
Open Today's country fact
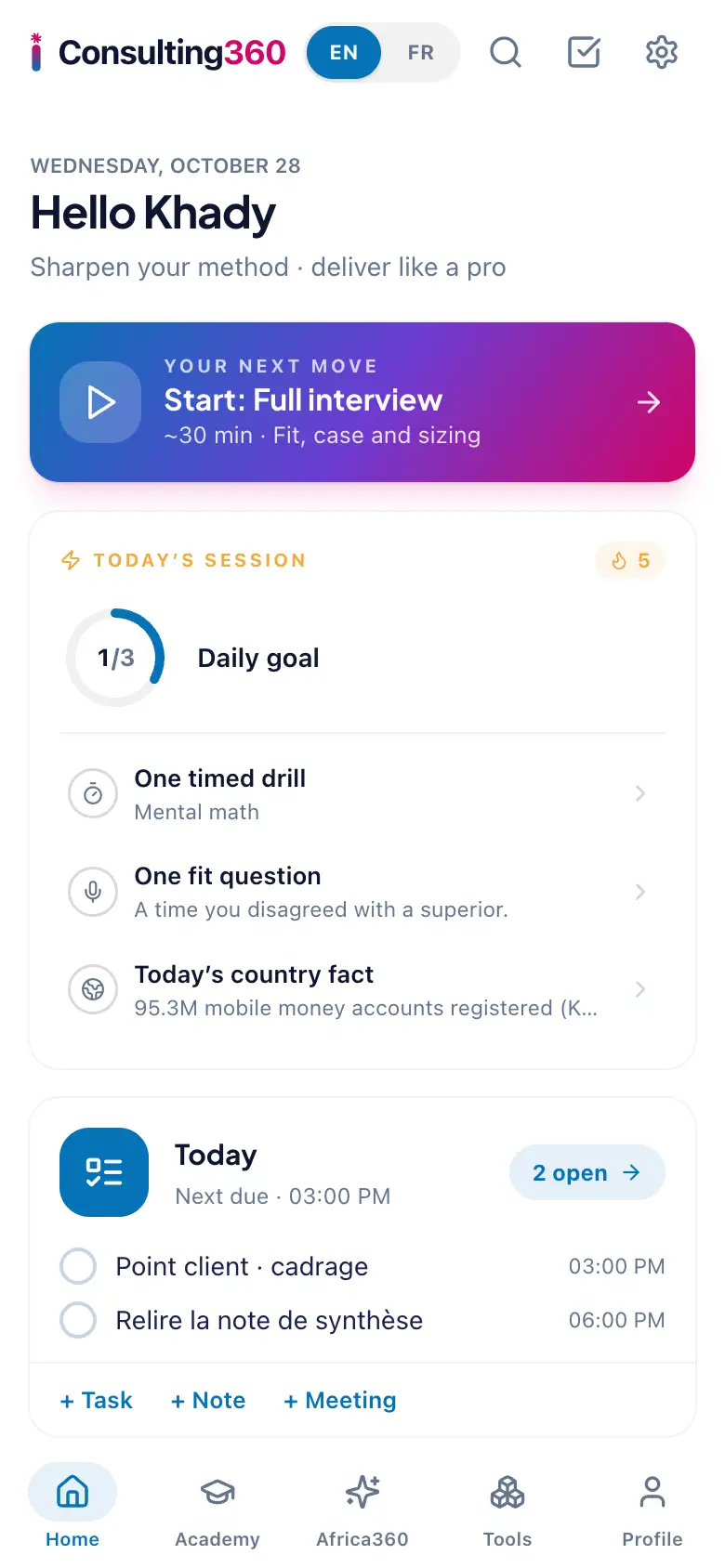362,990
